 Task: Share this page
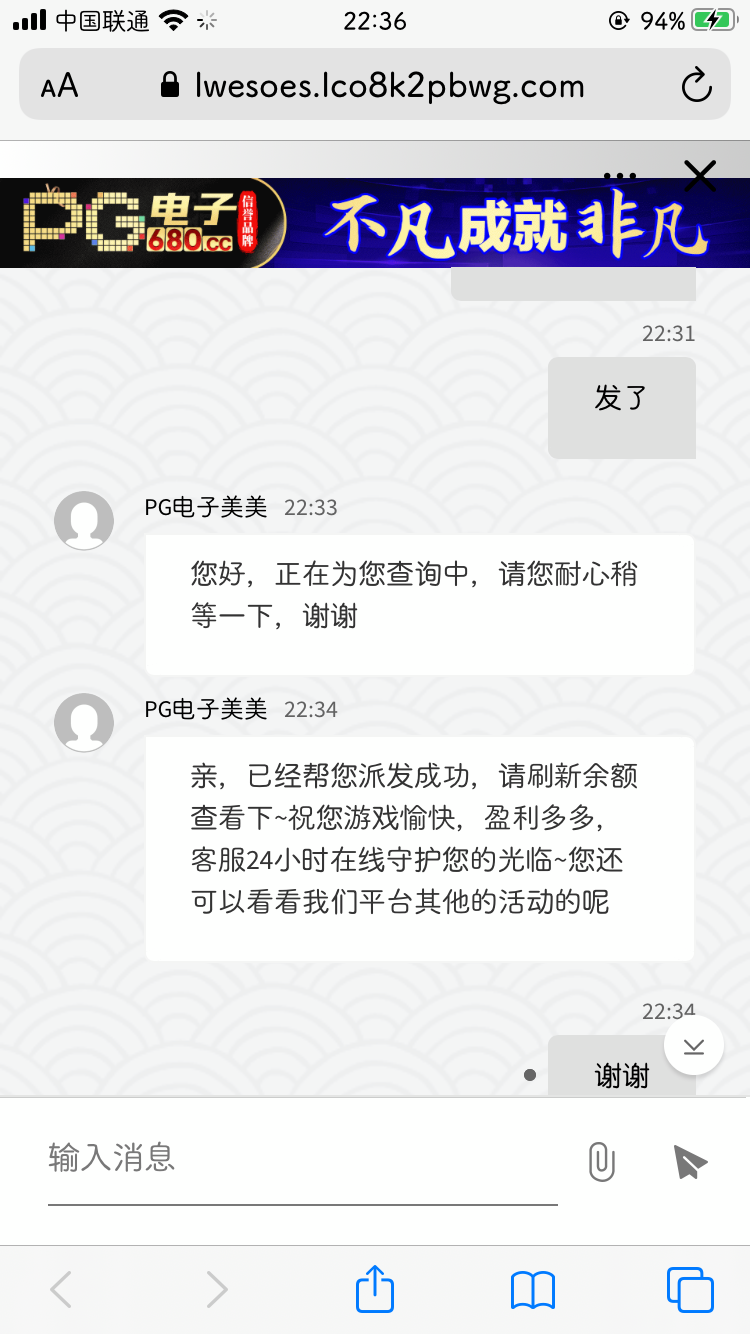click(375, 1287)
